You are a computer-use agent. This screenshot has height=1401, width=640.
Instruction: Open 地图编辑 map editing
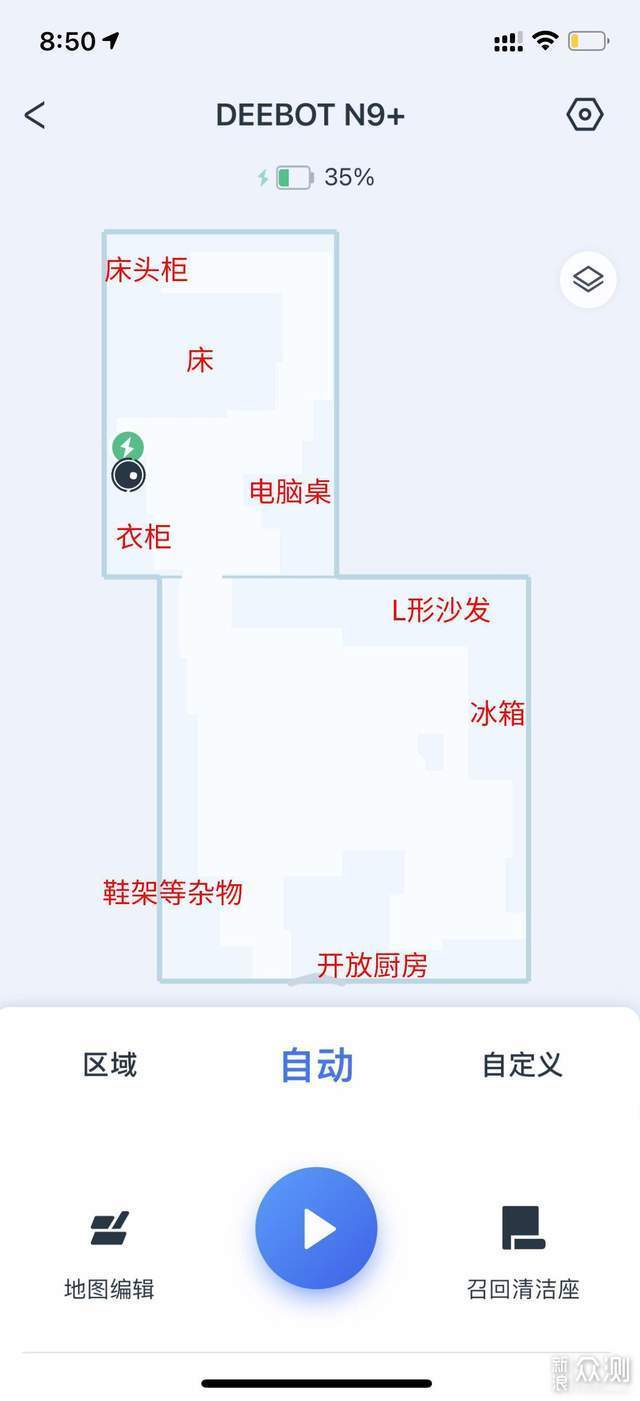109,1250
